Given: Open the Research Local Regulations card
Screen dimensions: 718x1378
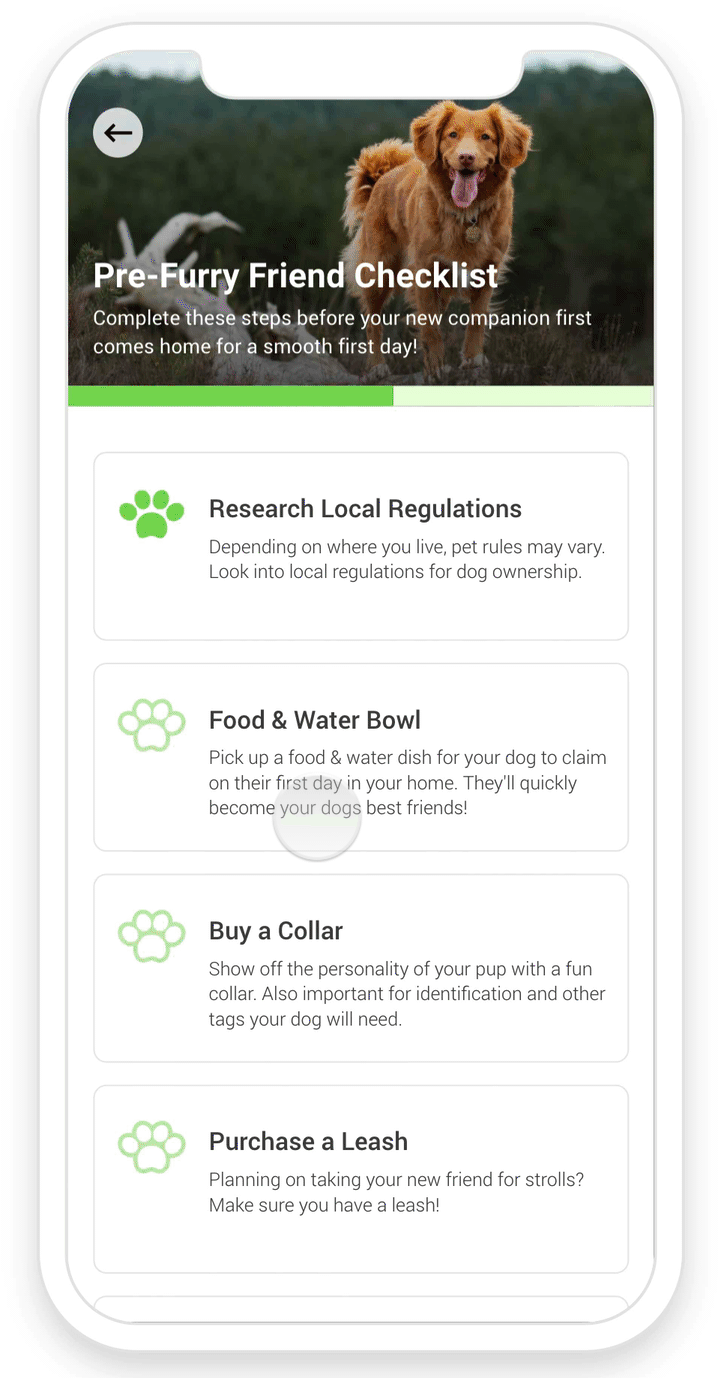Looking at the screenshot, I should tap(360, 545).
